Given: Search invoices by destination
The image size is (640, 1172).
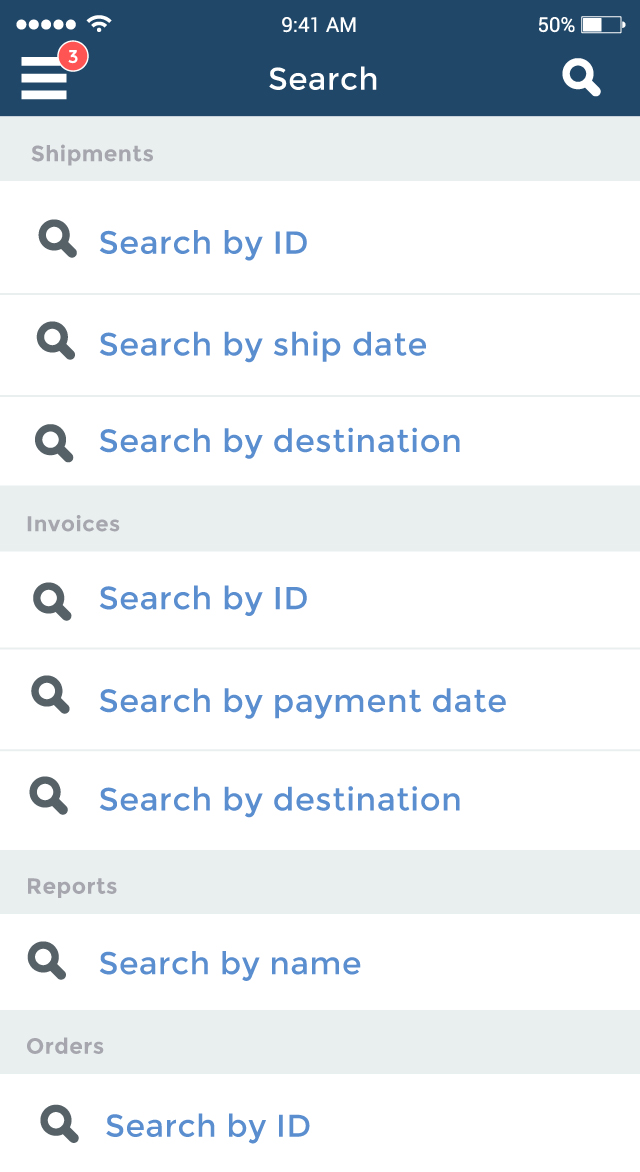Looking at the screenshot, I should (320, 800).
